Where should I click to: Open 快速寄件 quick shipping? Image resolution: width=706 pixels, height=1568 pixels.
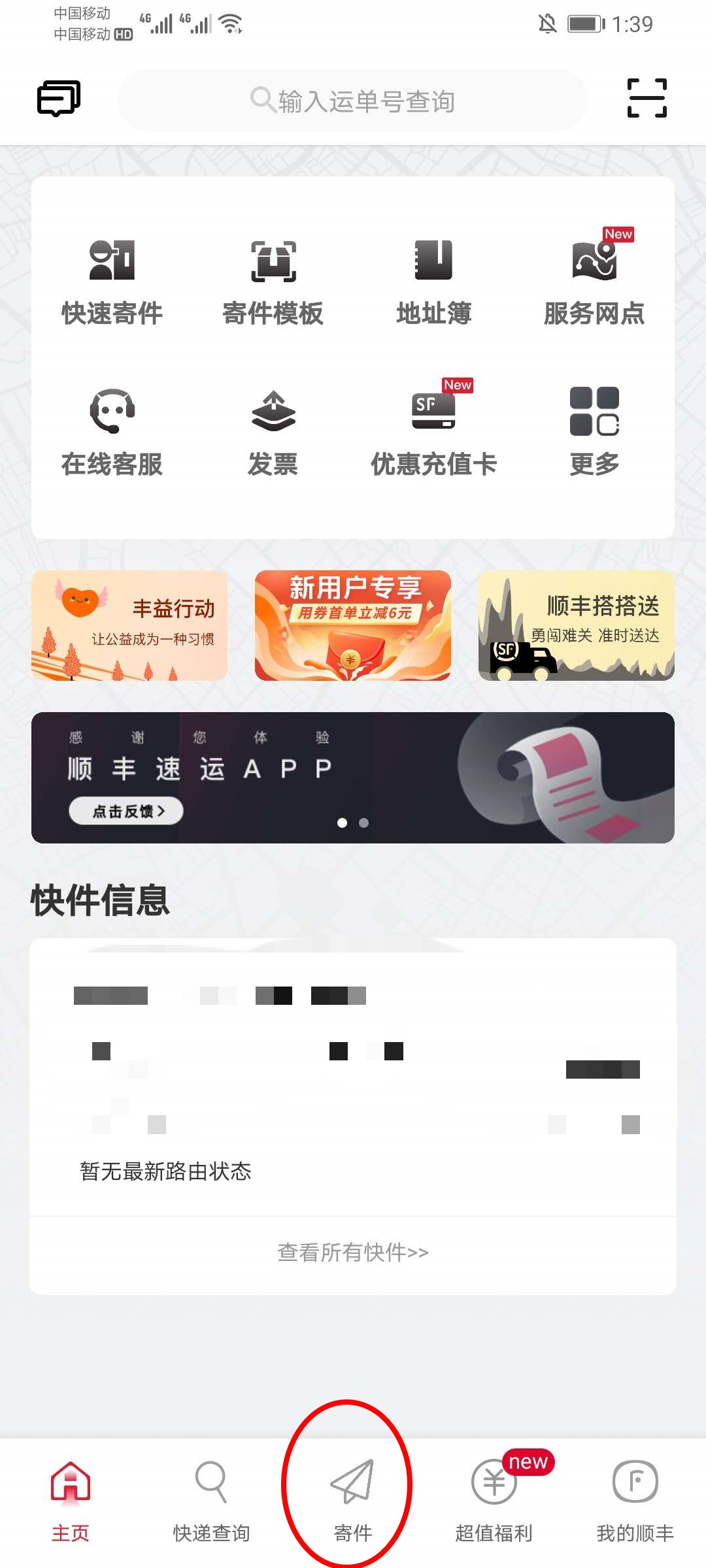tap(112, 282)
